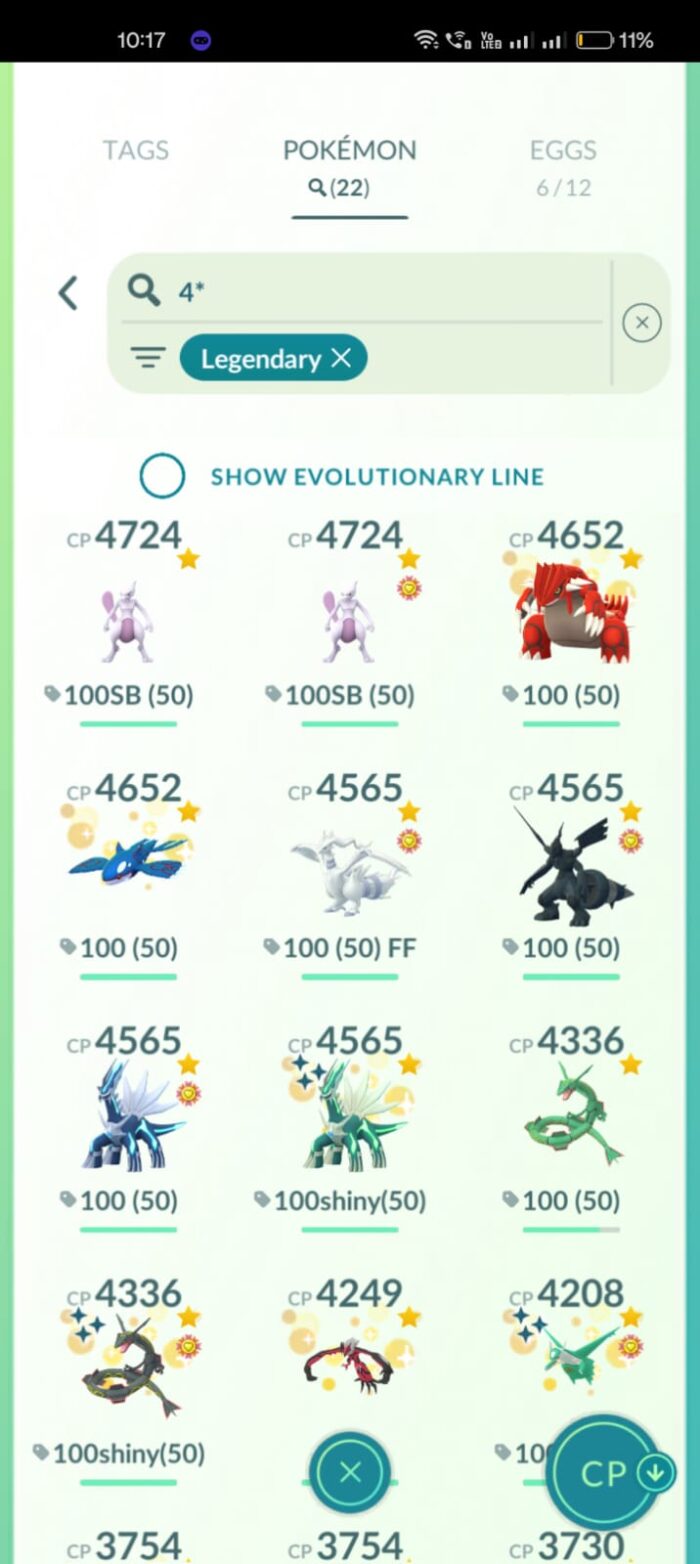Viewport: 700px width, 1564px height.
Task: Switch to the Tags tab
Action: (136, 151)
